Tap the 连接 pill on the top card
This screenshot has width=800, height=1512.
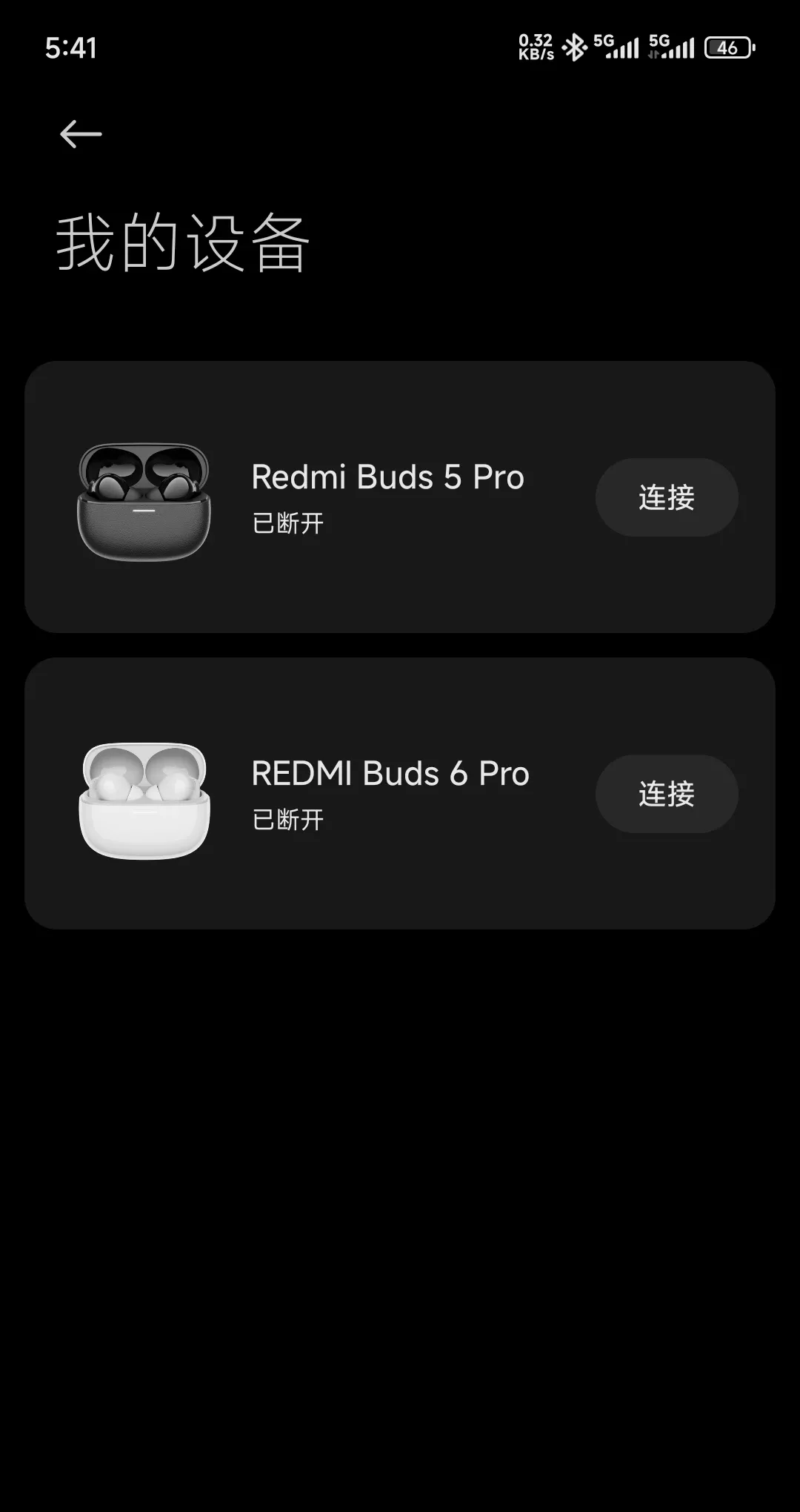(x=666, y=497)
